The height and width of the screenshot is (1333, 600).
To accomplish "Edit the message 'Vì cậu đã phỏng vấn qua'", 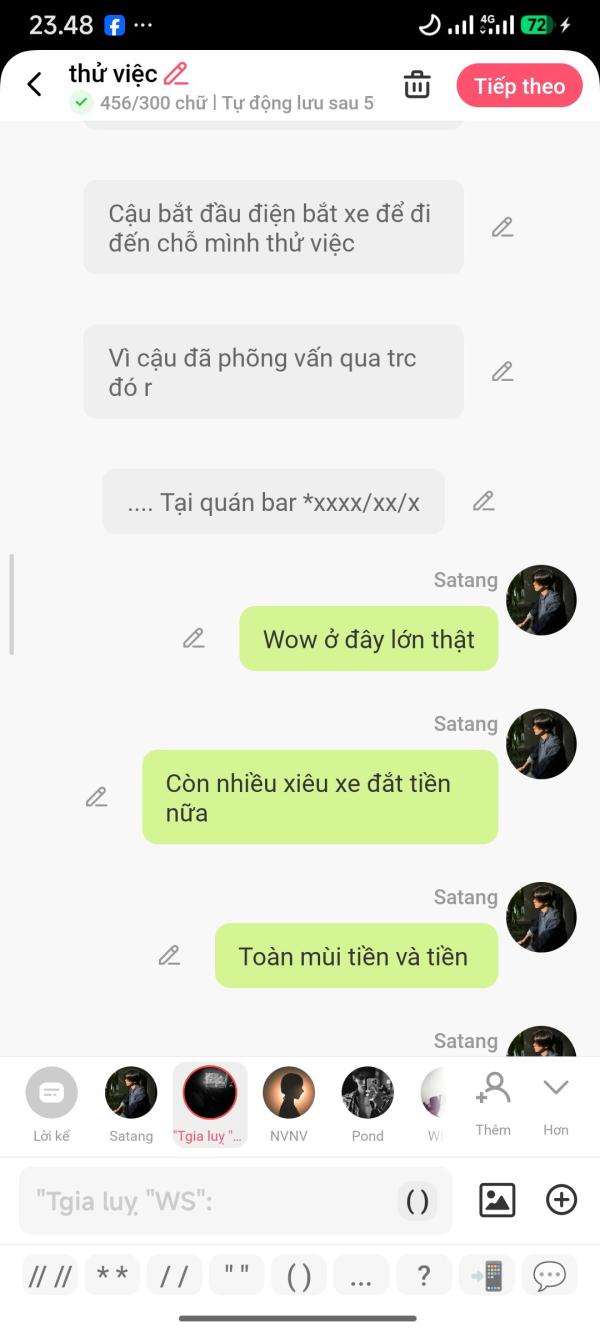I will pyautogui.click(x=502, y=372).
